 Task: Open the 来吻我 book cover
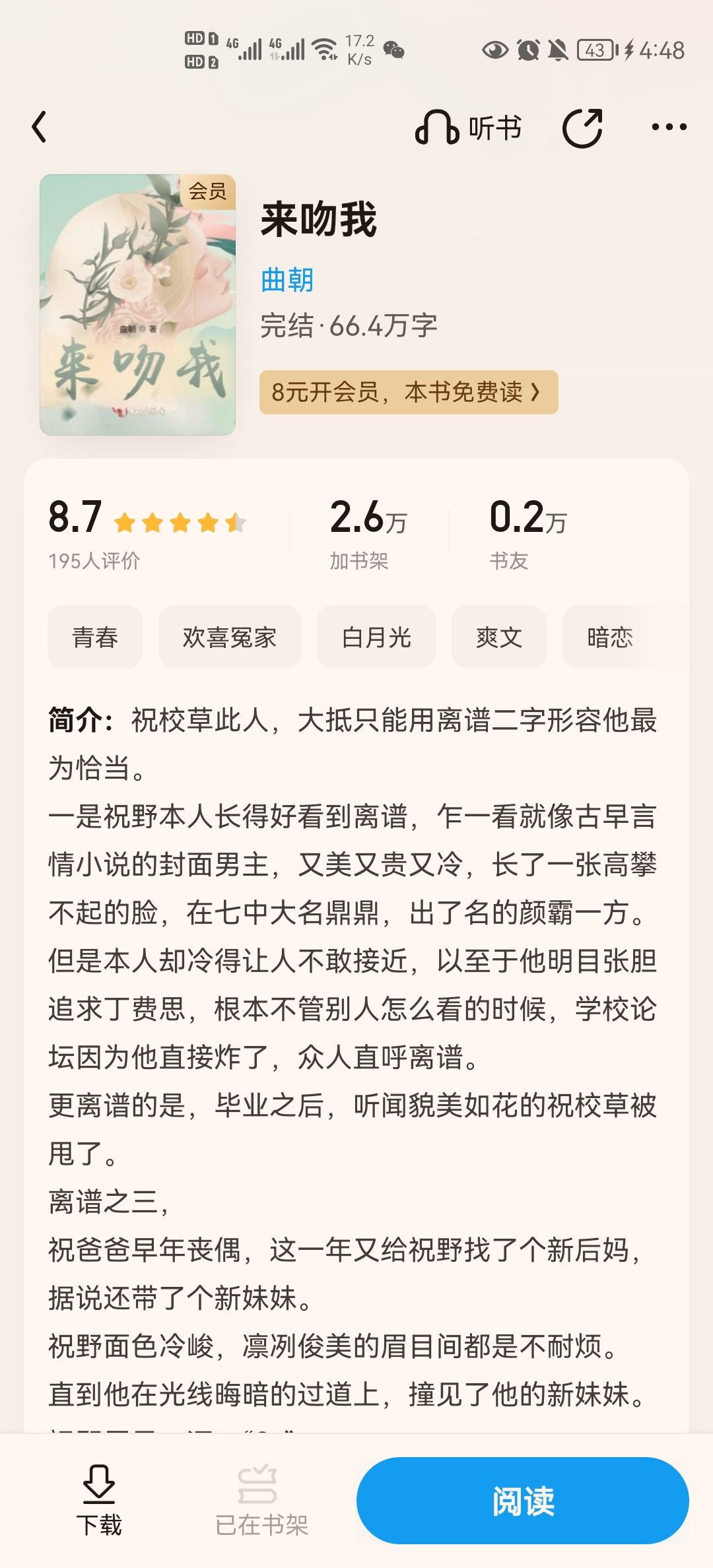pyautogui.click(x=137, y=304)
